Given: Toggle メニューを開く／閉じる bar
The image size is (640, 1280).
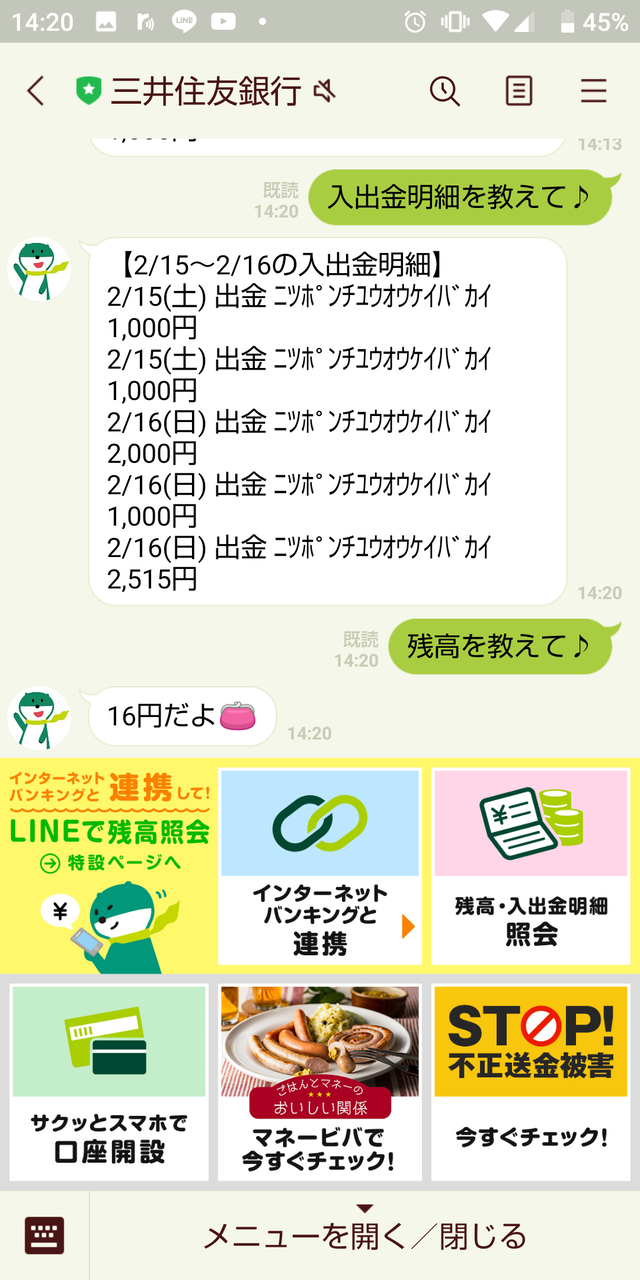Looking at the screenshot, I should (x=365, y=1236).
